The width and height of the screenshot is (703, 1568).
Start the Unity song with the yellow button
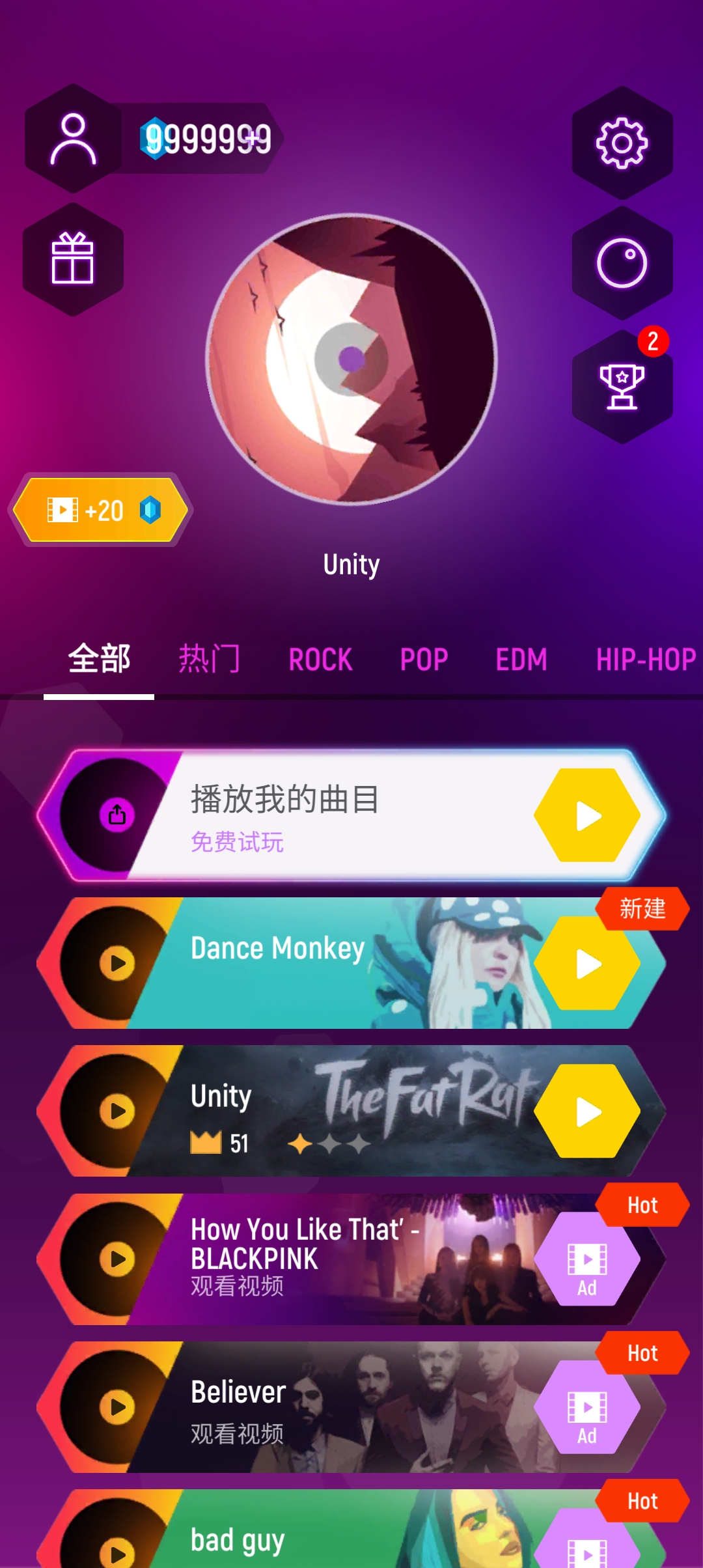(587, 1111)
